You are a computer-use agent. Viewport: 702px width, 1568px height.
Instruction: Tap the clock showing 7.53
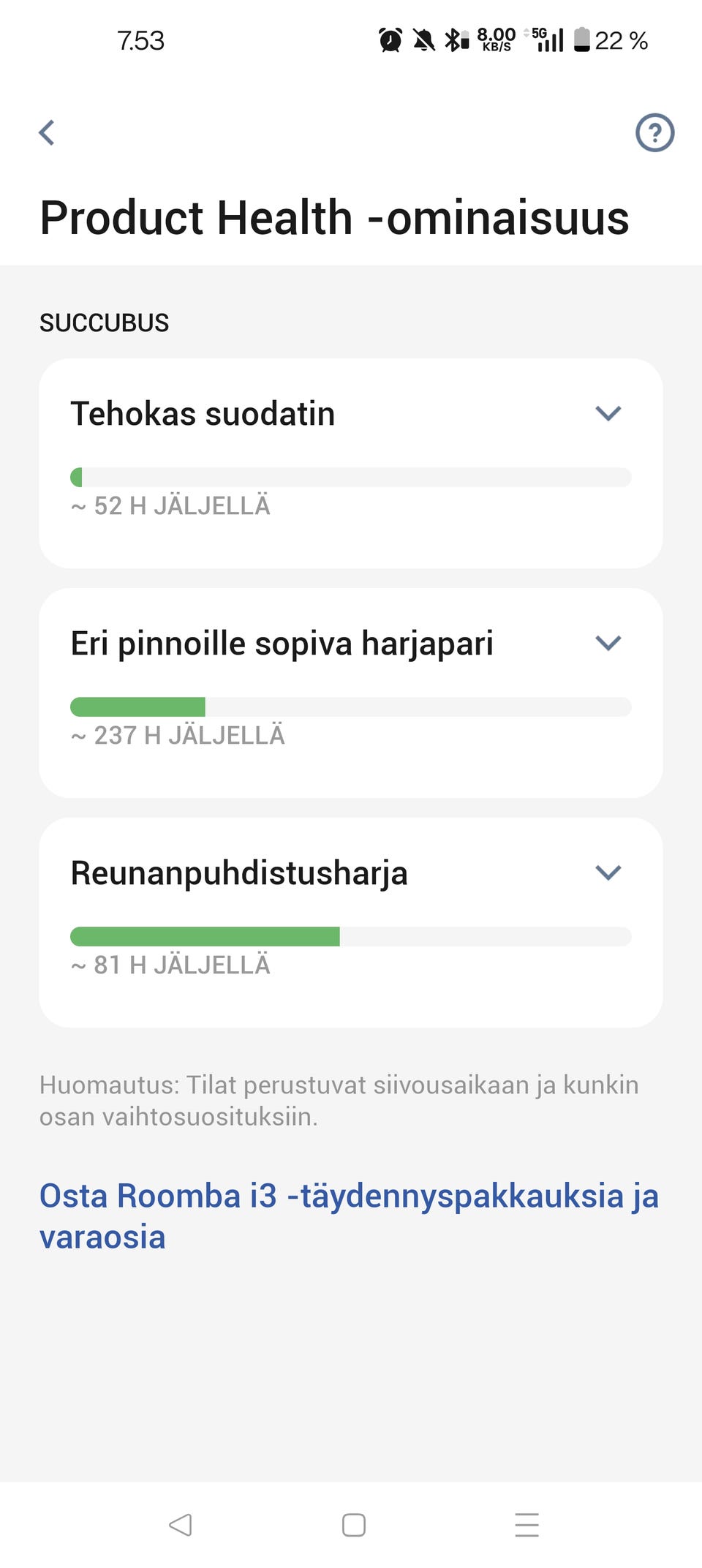coord(140,40)
